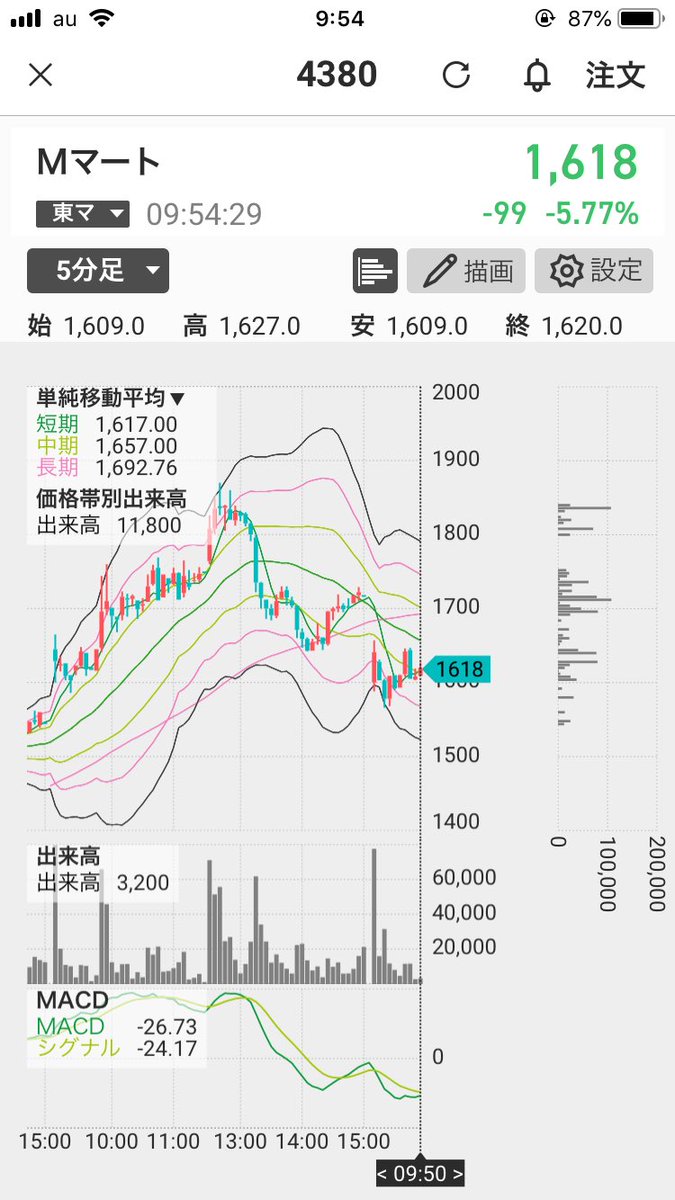Open the price alert bell

tap(538, 75)
